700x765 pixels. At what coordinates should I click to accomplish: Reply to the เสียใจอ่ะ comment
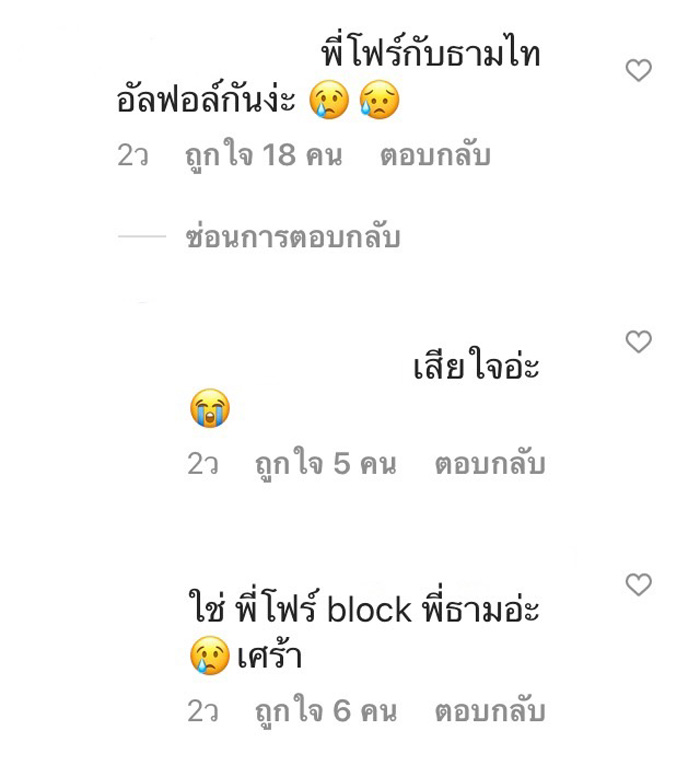[x=489, y=464]
